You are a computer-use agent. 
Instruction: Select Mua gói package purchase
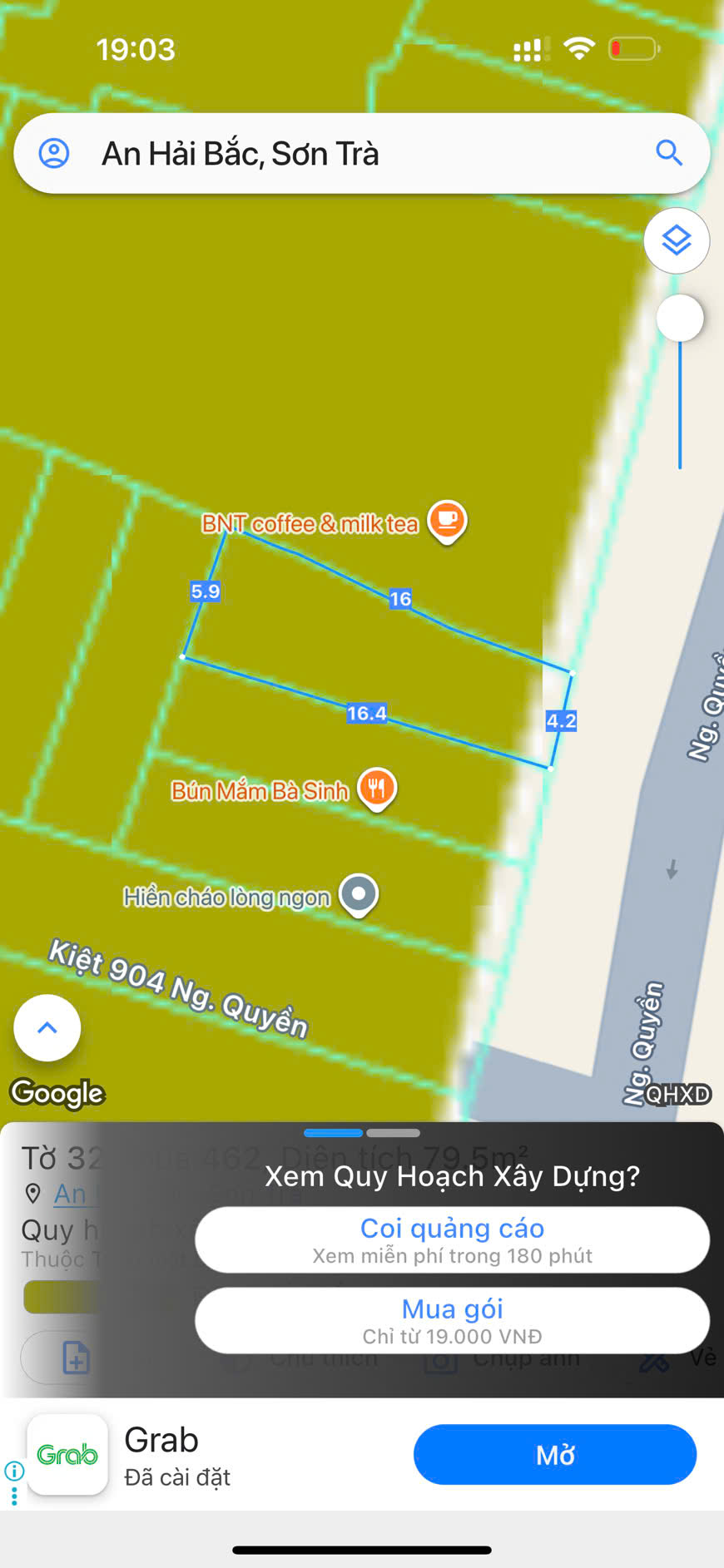[452, 1320]
